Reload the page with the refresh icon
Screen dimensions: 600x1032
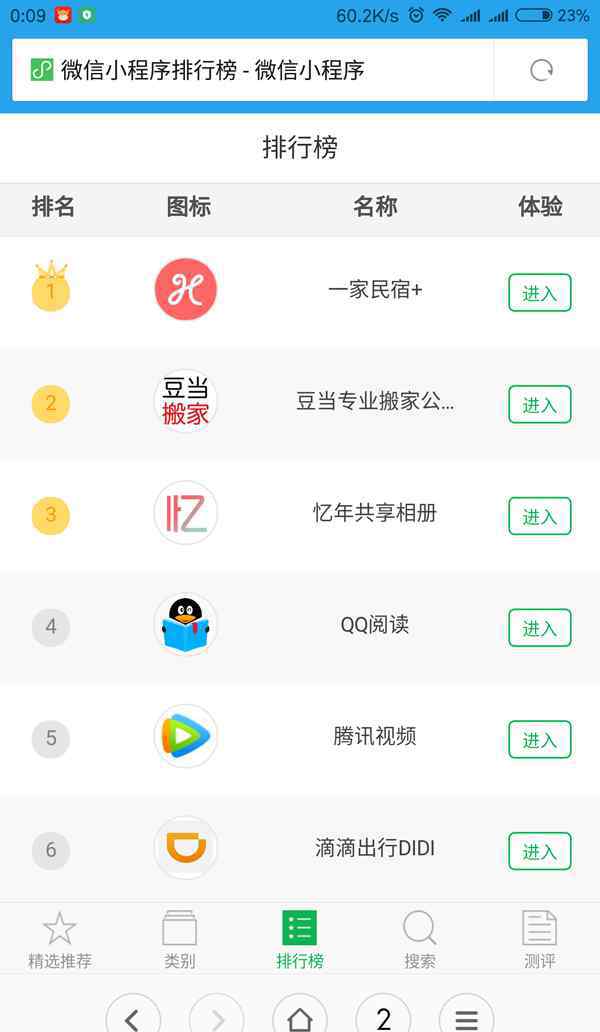point(541,70)
